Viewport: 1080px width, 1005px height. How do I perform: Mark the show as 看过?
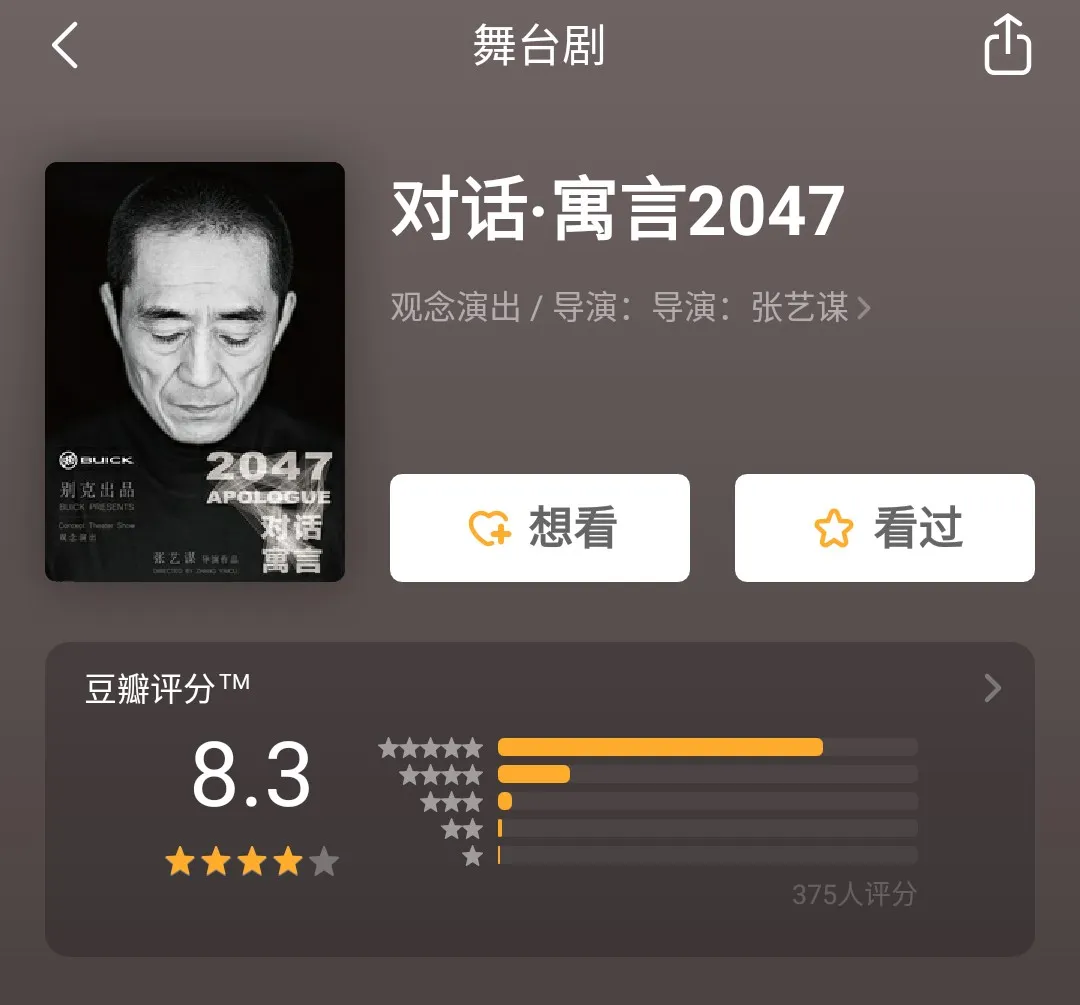coord(884,528)
